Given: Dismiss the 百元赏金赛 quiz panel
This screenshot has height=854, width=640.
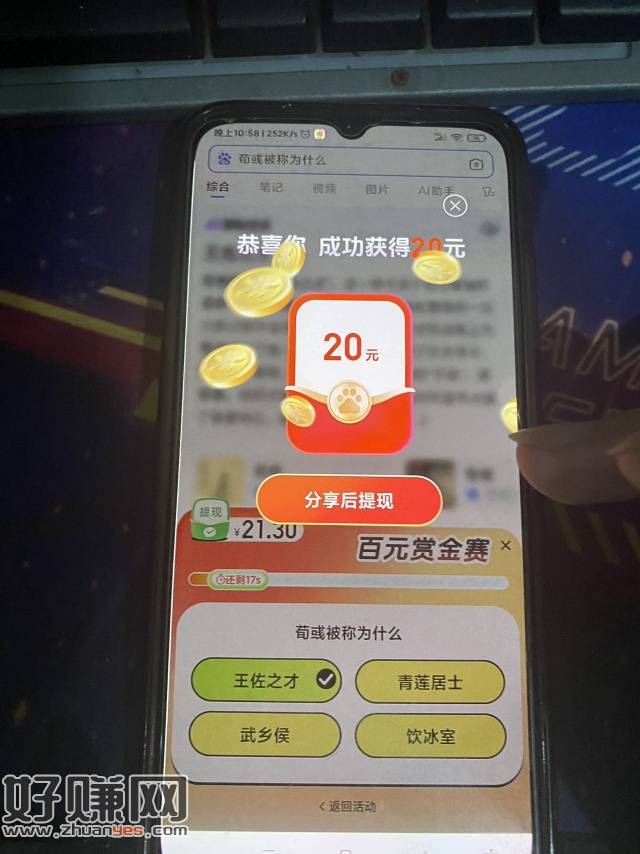Looking at the screenshot, I should click(505, 546).
